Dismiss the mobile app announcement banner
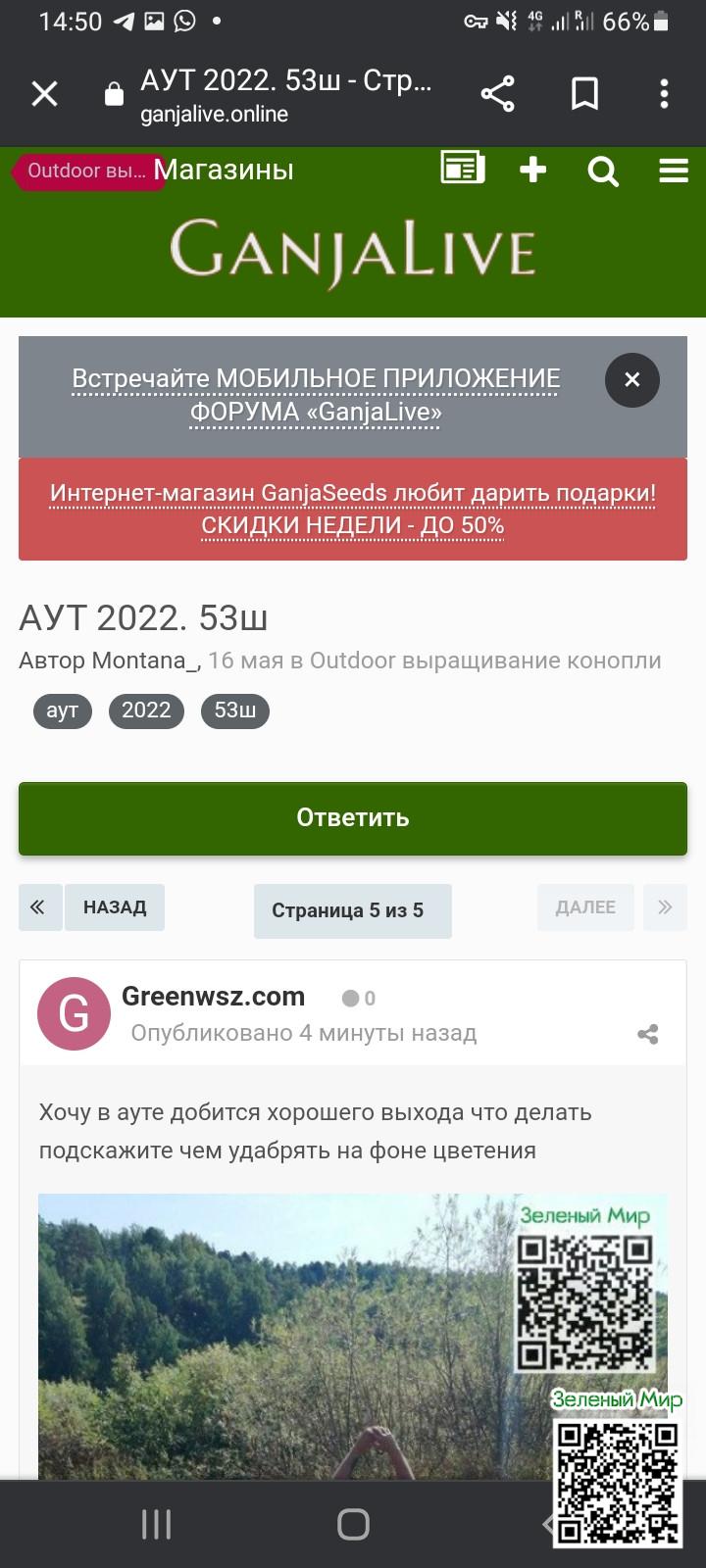The width and height of the screenshot is (706, 1568). [631, 379]
